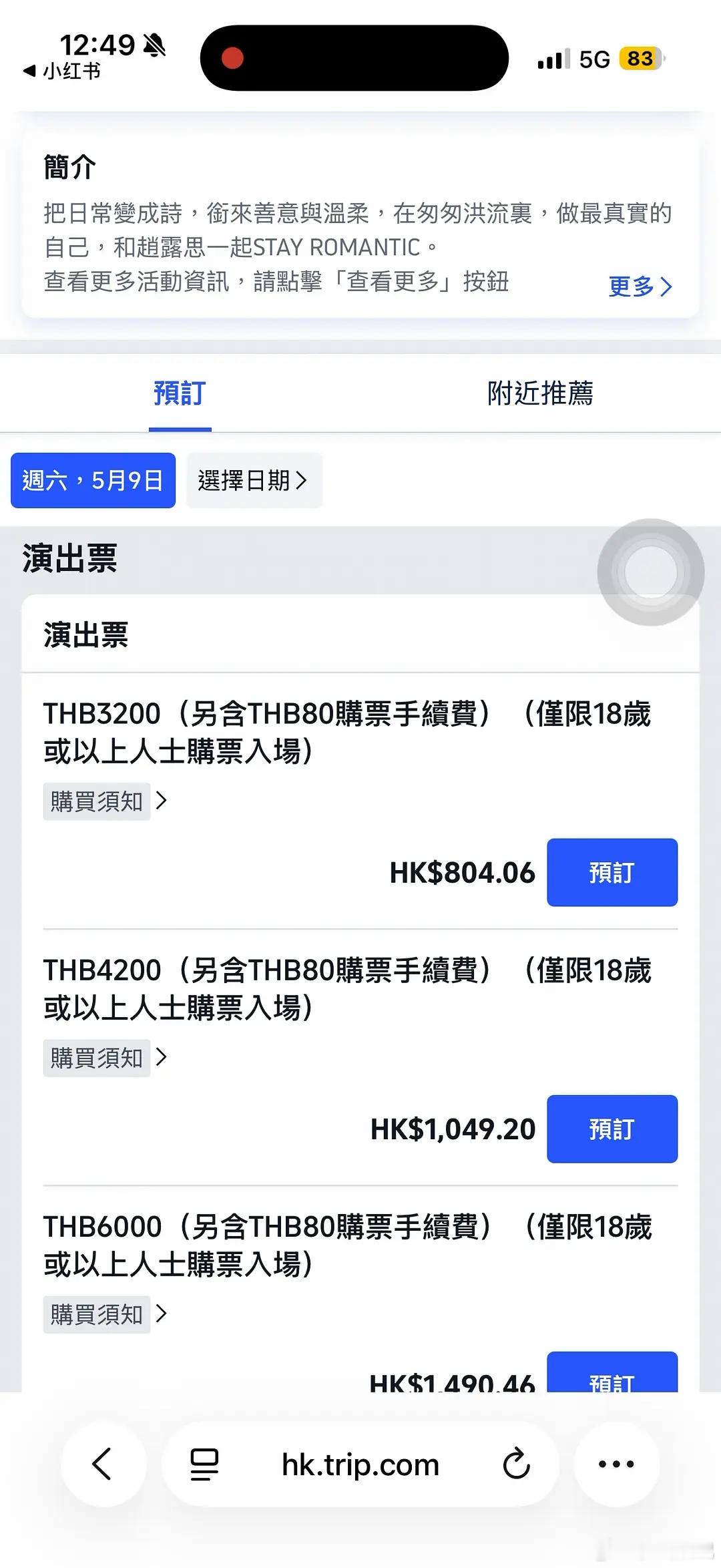Book the HK$1,490.46 ticket via 預訂

pos(612,1378)
